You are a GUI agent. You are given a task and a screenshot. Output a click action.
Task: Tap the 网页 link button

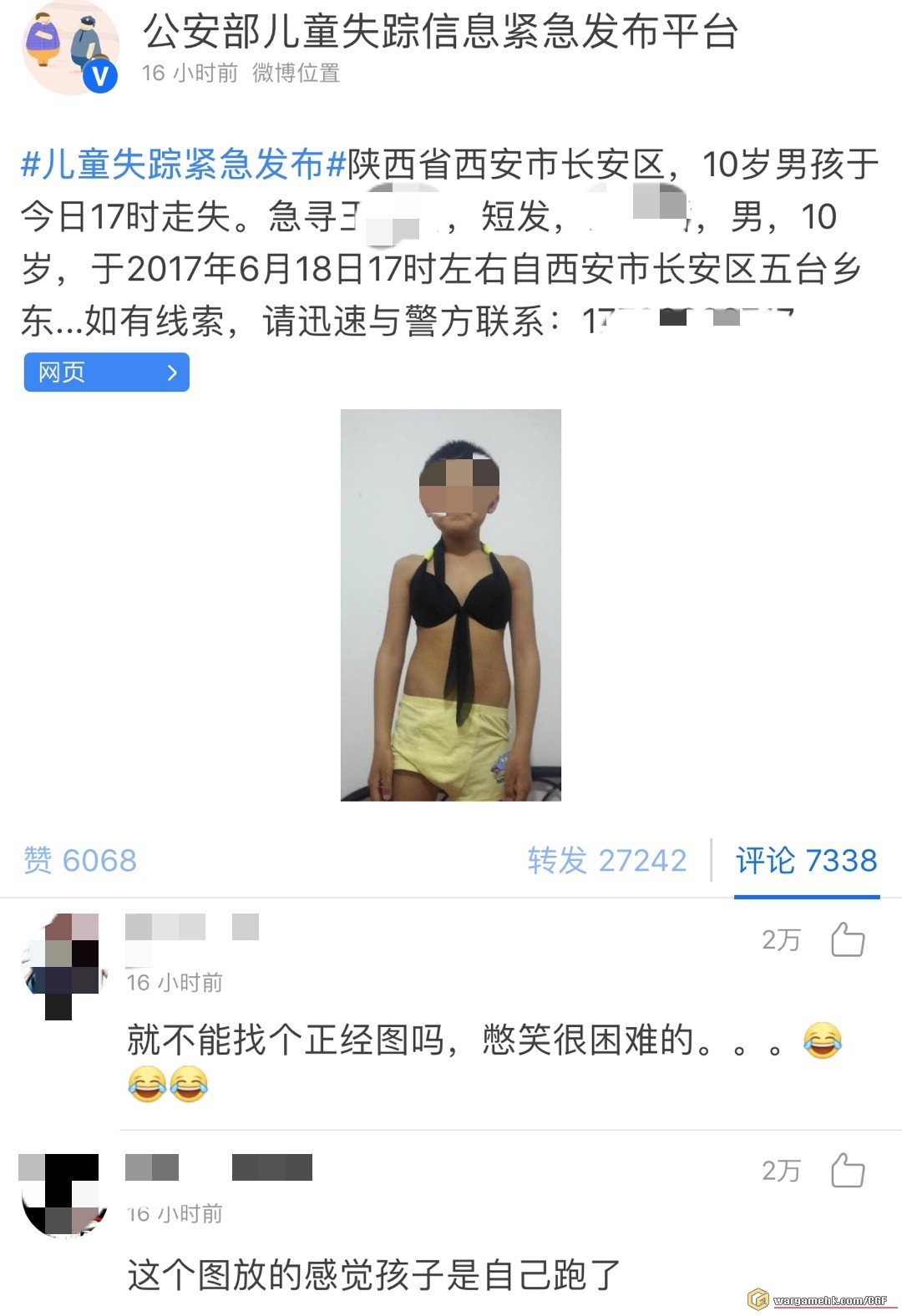pyautogui.click(x=107, y=372)
